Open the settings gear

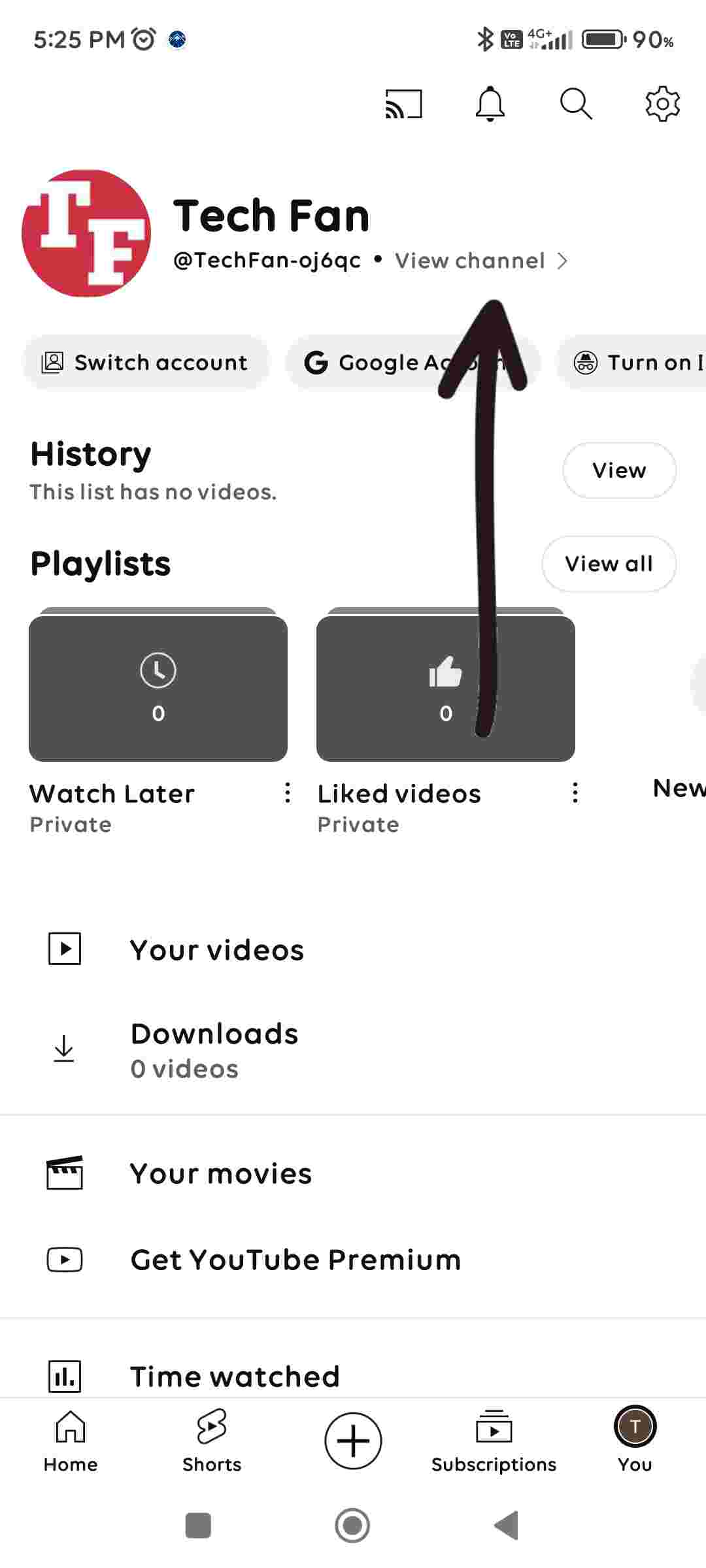(x=662, y=105)
